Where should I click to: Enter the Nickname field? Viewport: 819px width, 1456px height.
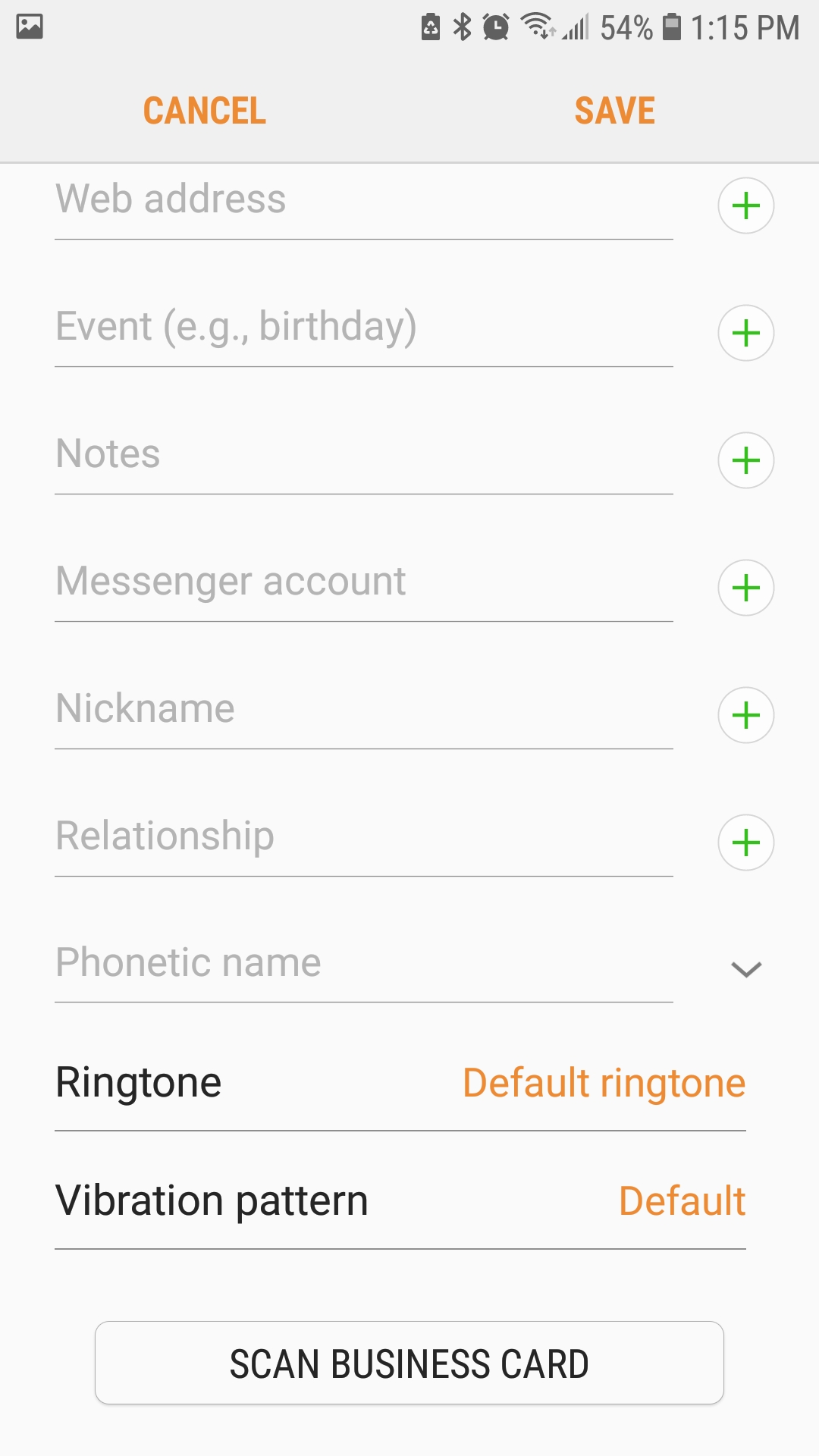click(x=364, y=710)
